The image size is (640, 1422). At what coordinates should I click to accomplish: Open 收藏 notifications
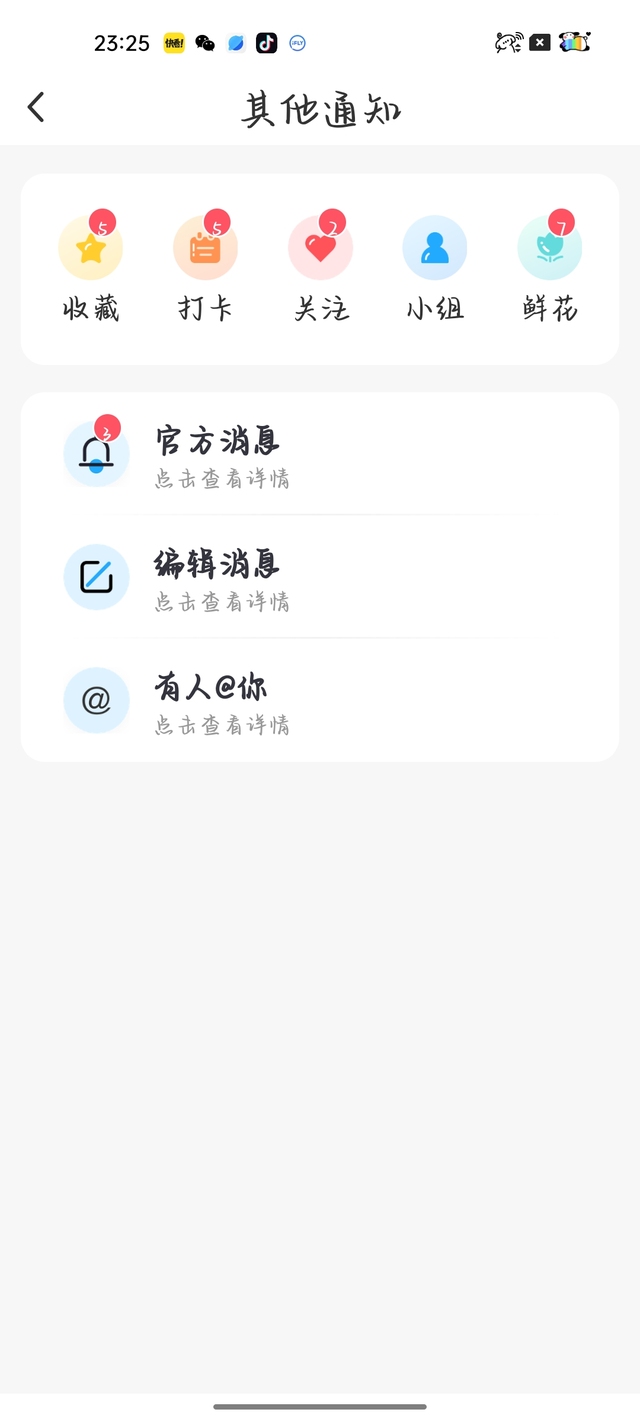(91, 268)
